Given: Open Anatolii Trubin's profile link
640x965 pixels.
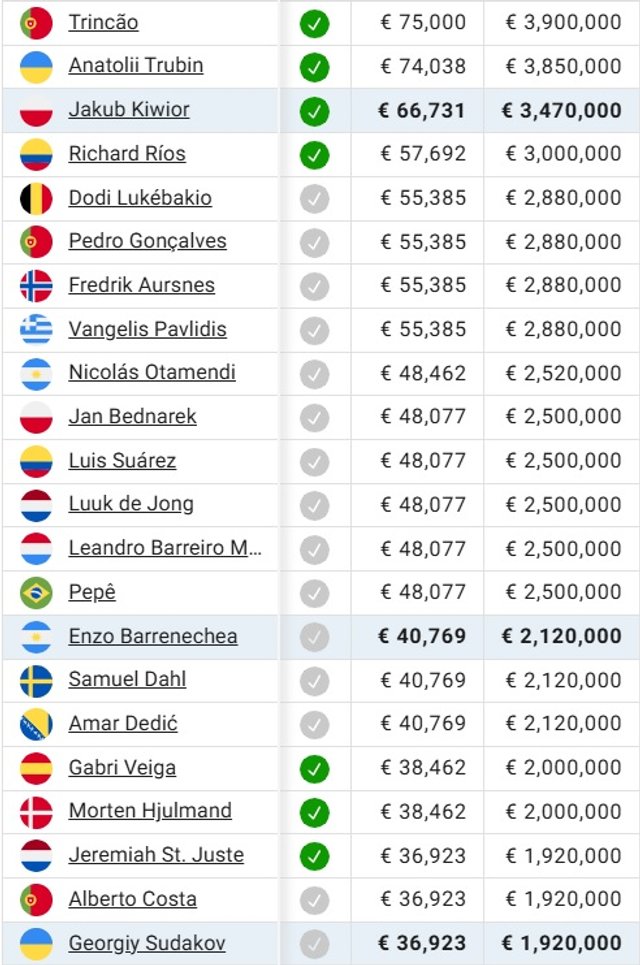Looking at the screenshot, I should [x=135, y=66].
